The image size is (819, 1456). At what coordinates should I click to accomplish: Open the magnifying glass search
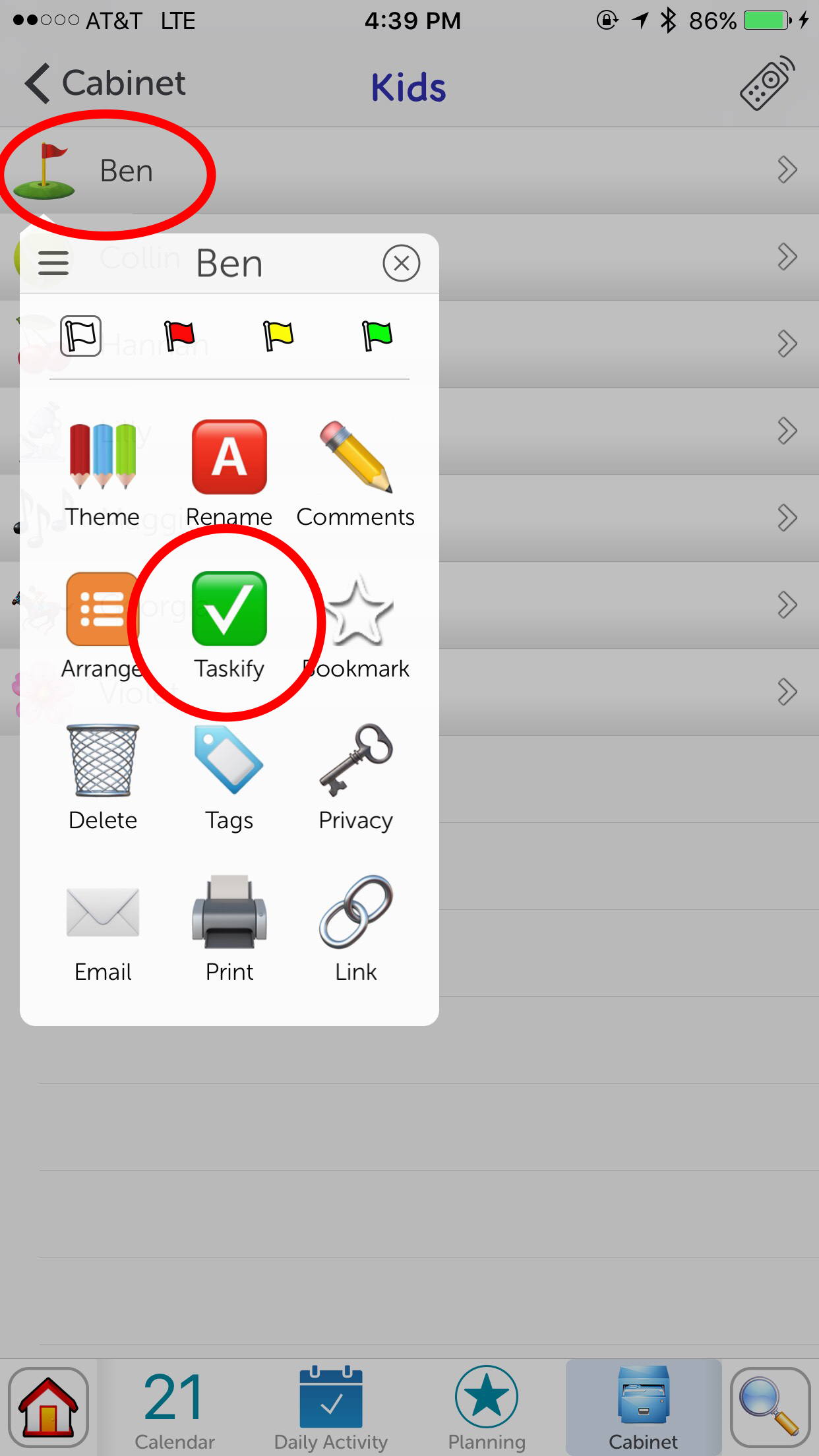[770, 1407]
